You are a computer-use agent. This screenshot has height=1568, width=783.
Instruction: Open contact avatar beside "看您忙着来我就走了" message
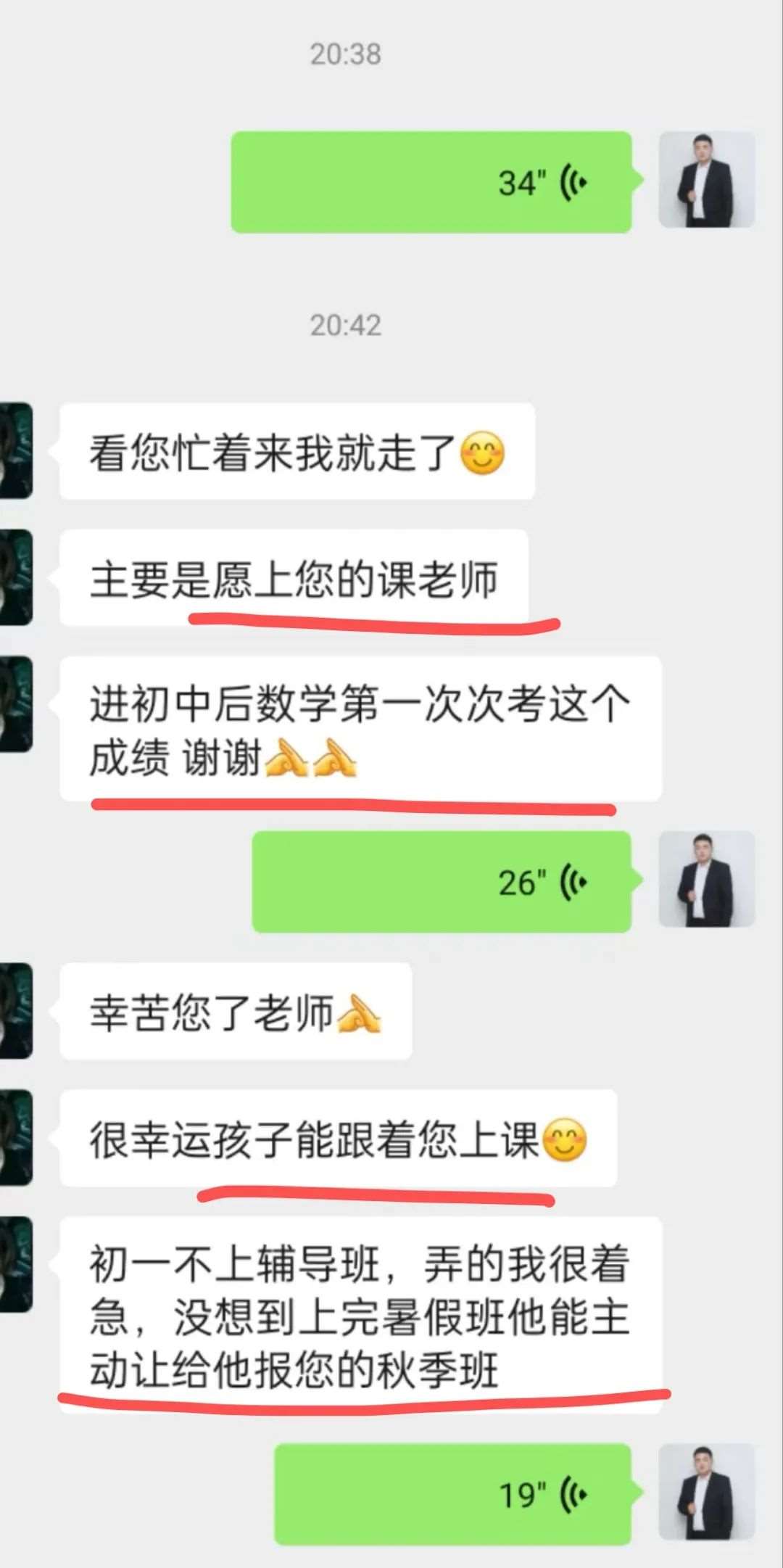(x=16, y=450)
